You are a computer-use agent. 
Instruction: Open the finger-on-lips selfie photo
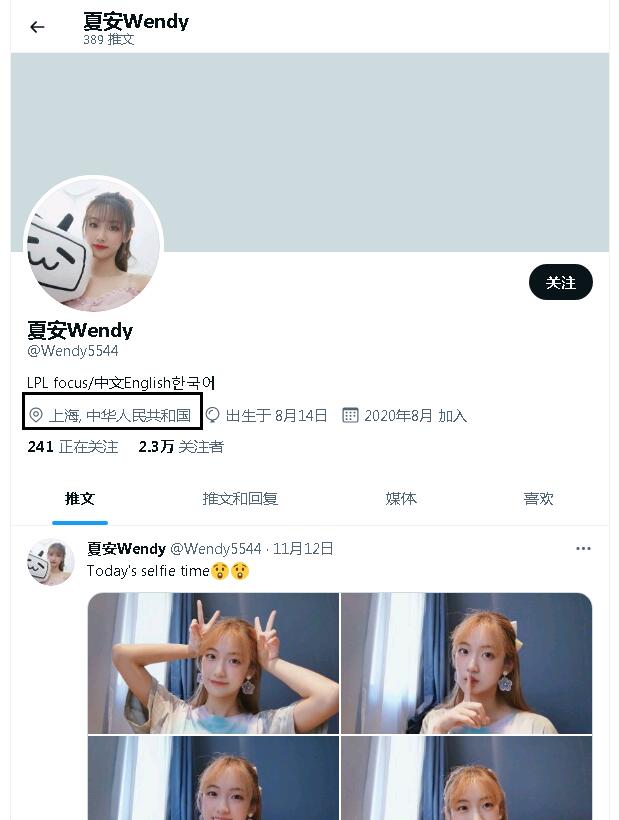pyautogui.click(x=466, y=663)
